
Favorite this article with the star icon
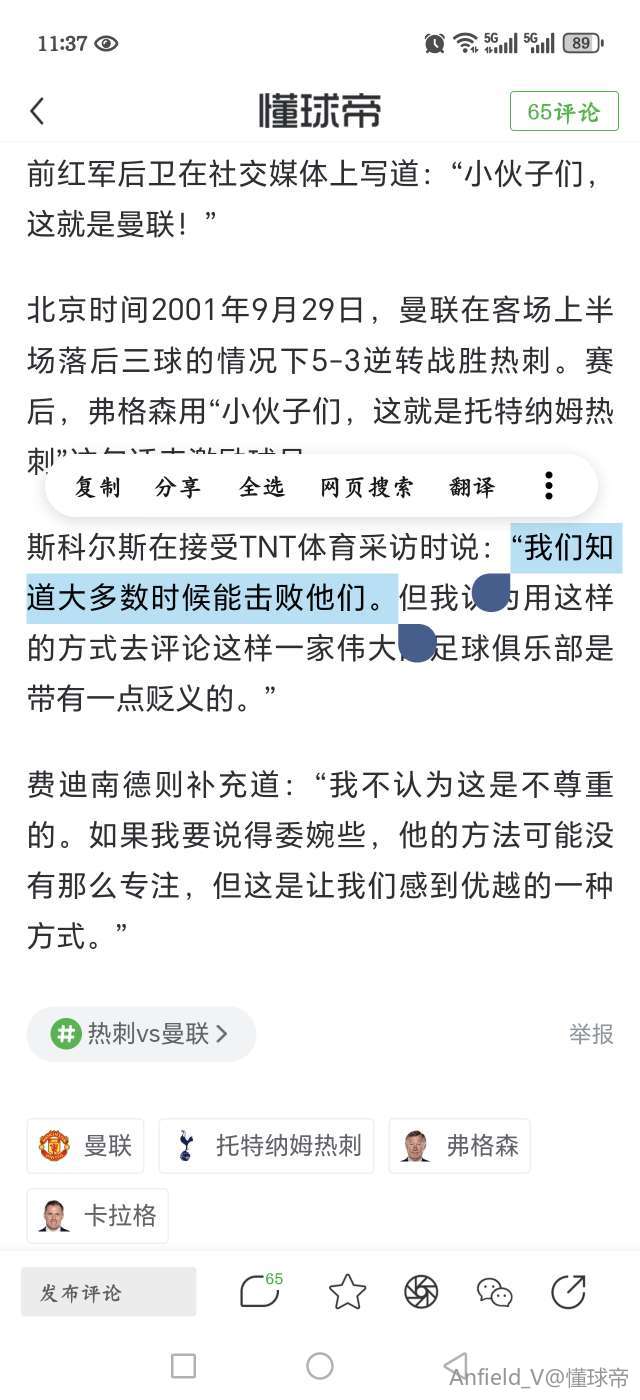(347, 1292)
